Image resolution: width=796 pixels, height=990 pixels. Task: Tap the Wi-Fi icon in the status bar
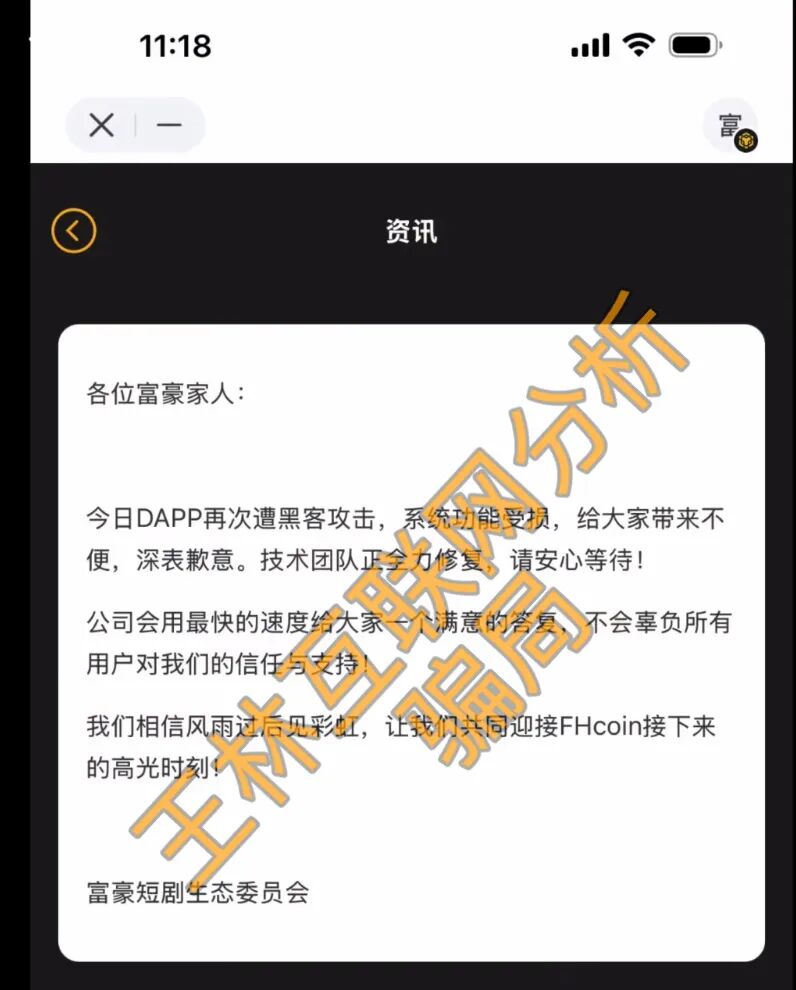pos(638,44)
